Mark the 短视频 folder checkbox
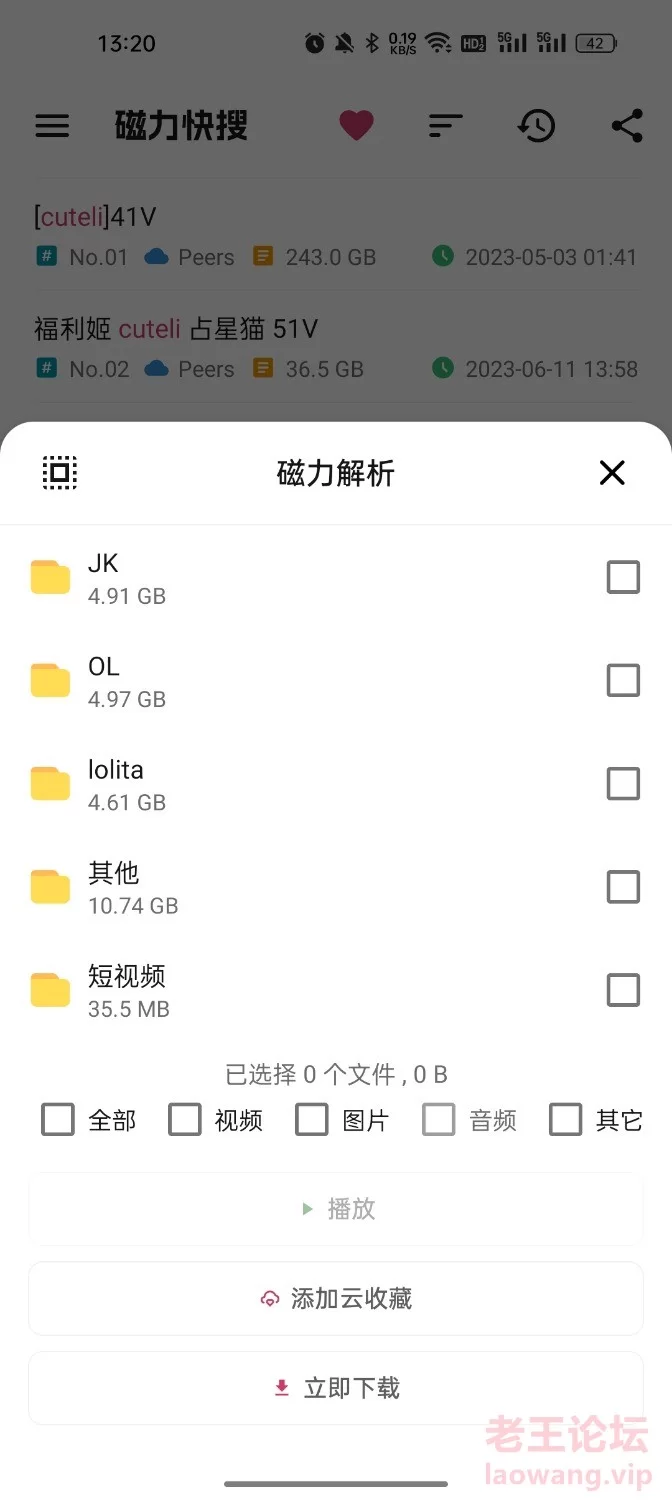This screenshot has width=672, height=1500. [623, 990]
